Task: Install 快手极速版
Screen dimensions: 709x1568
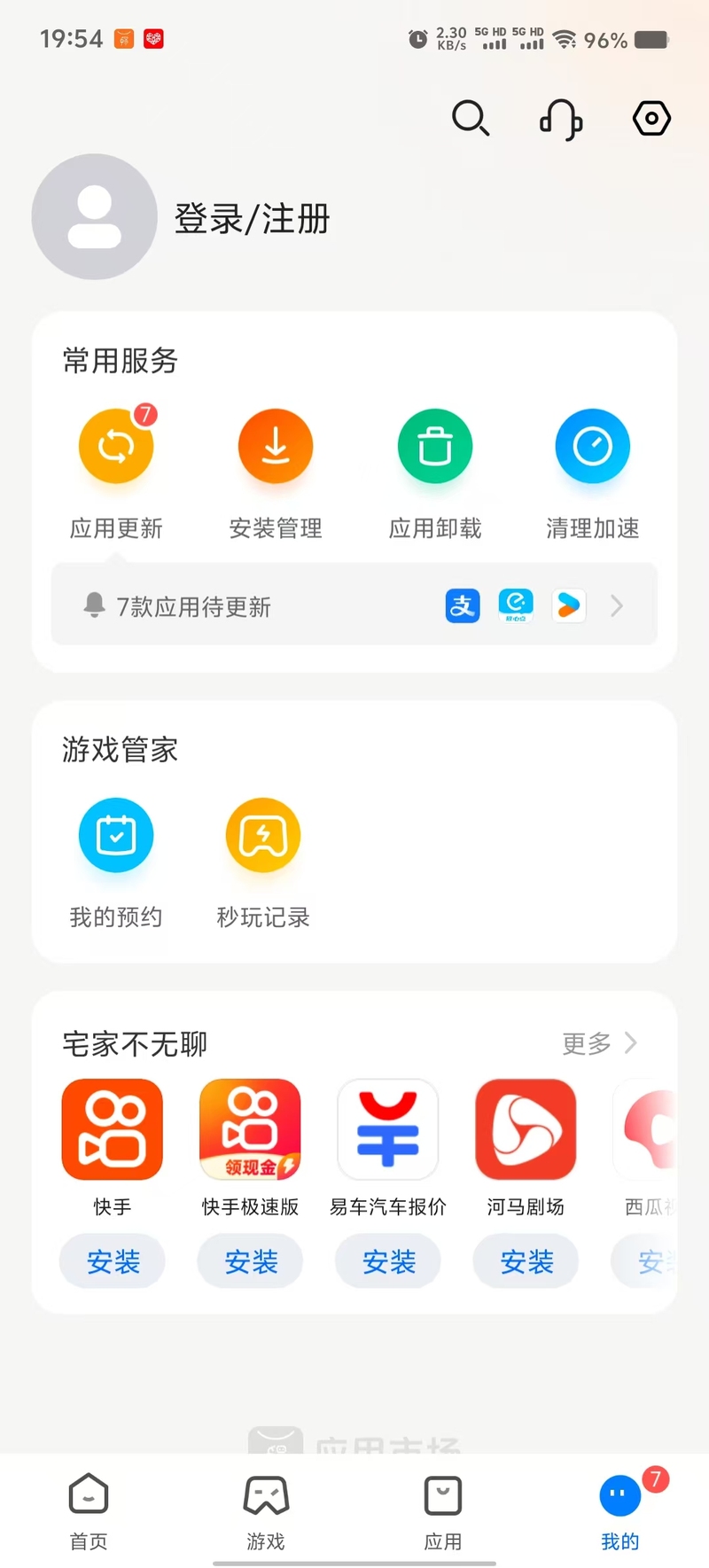Action: coord(251,1260)
